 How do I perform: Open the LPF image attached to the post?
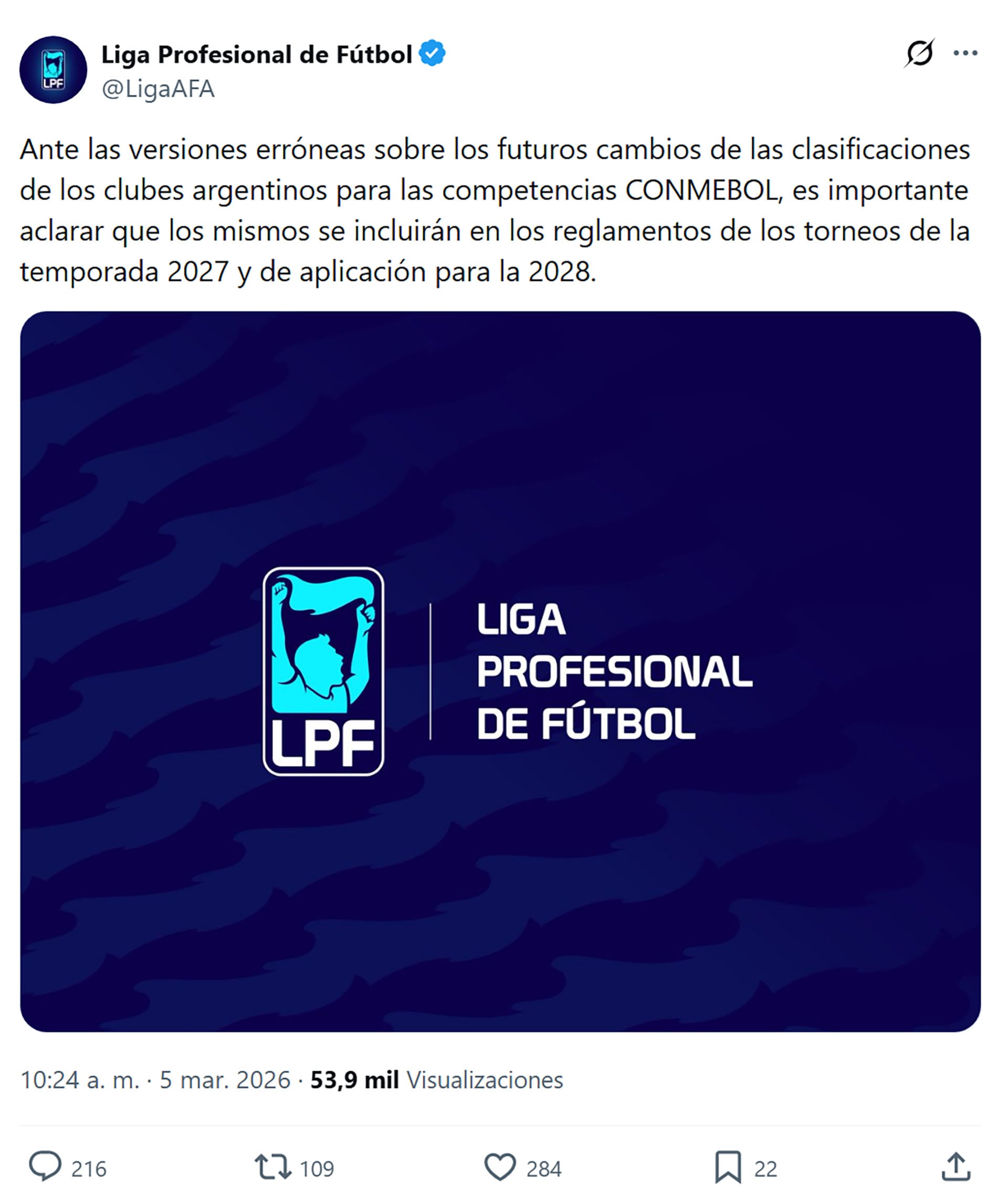coord(500,672)
